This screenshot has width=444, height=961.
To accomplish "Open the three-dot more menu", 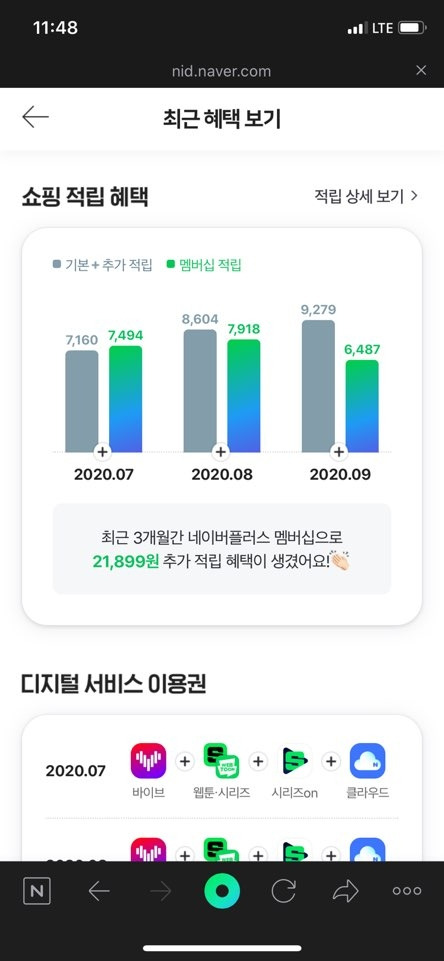I will 407,891.
